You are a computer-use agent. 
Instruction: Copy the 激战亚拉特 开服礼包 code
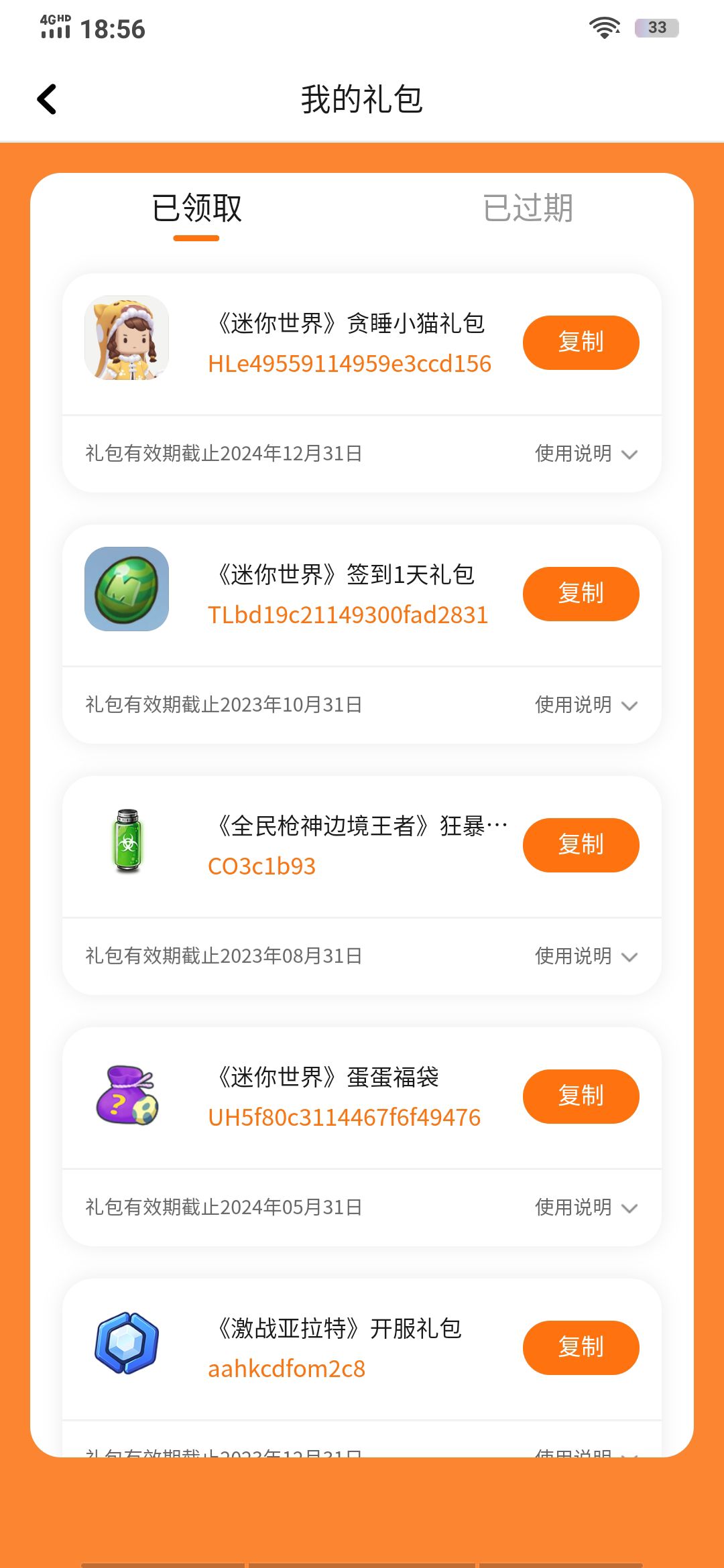coord(581,1348)
